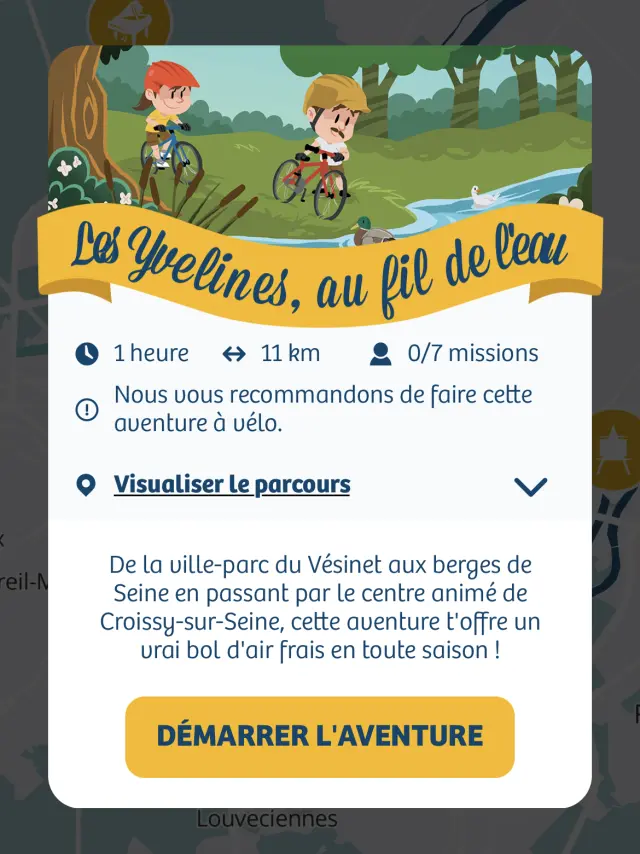The height and width of the screenshot is (854, 640).
Task: Expand the route section chevron
Action: 530,487
